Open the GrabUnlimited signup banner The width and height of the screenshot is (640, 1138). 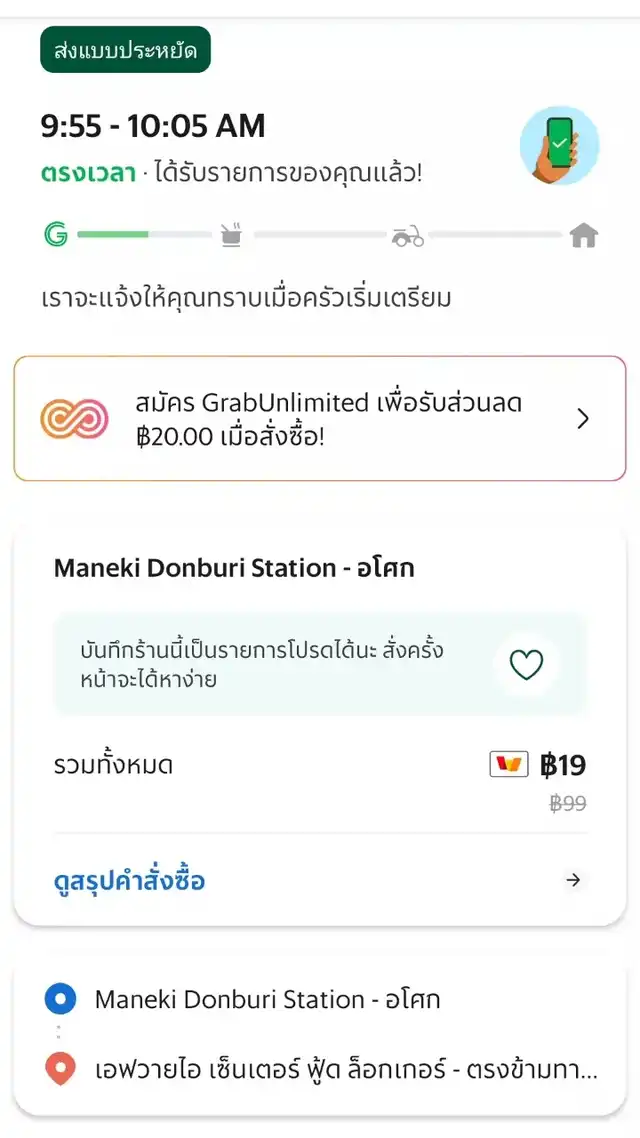[320, 419]
